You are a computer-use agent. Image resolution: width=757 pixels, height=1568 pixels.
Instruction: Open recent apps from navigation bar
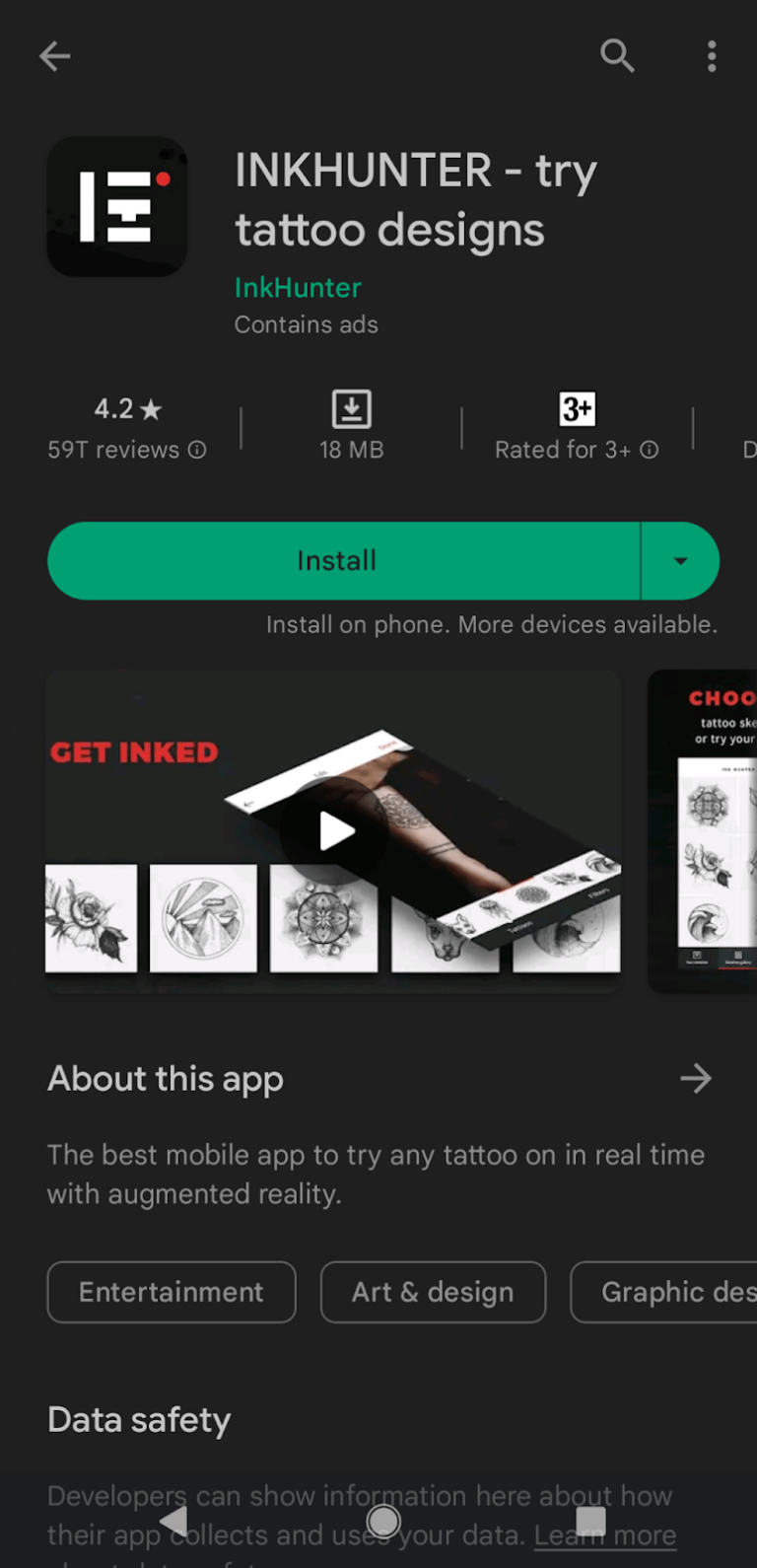point(589,1521)
